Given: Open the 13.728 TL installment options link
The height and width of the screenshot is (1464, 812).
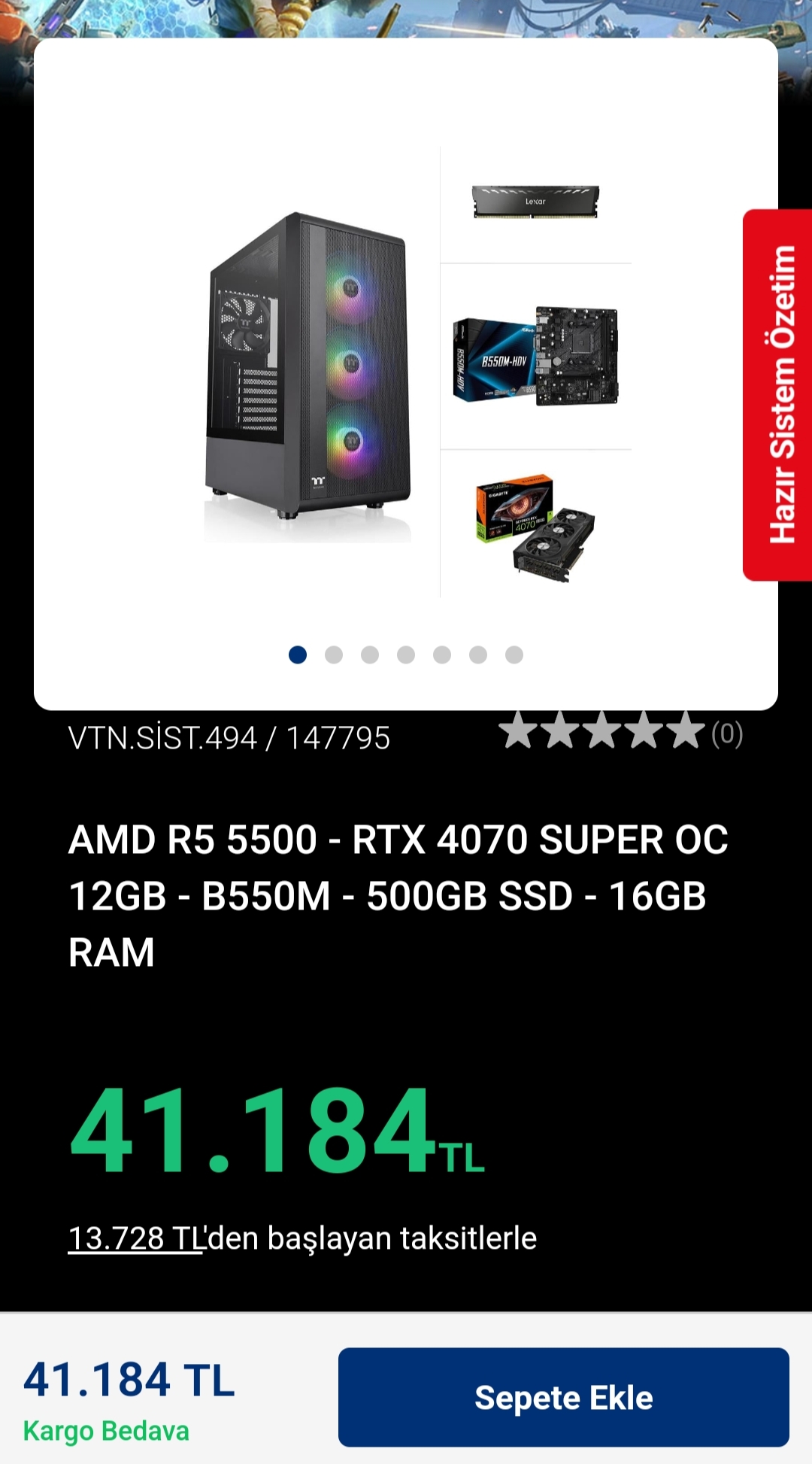Looking at the screenshot, I should (136, 1238).
